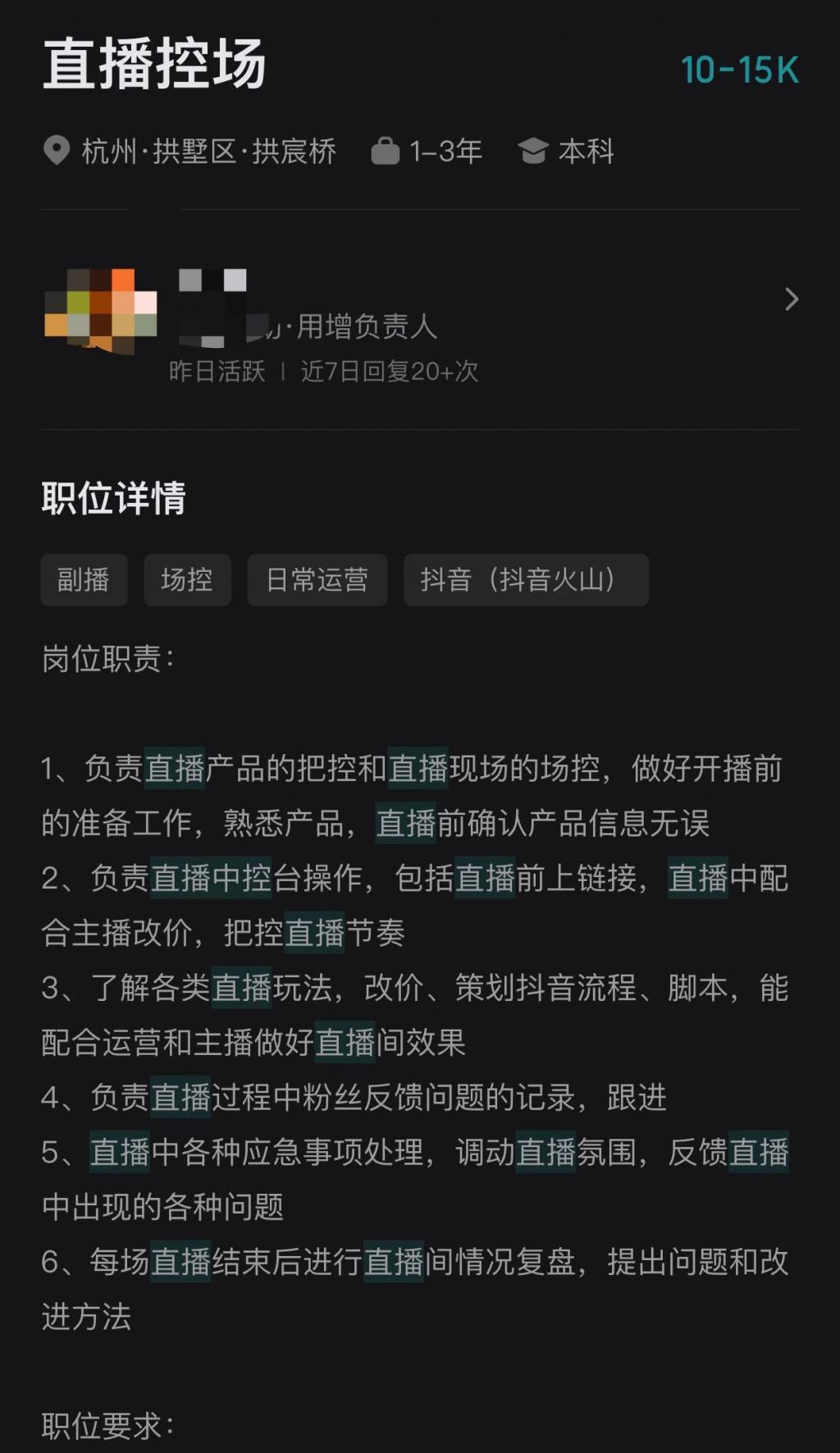This screenshot has width=840, height=1453.
Task: Open the 抖音(抖音火山) tag chip
Action: 525,580
